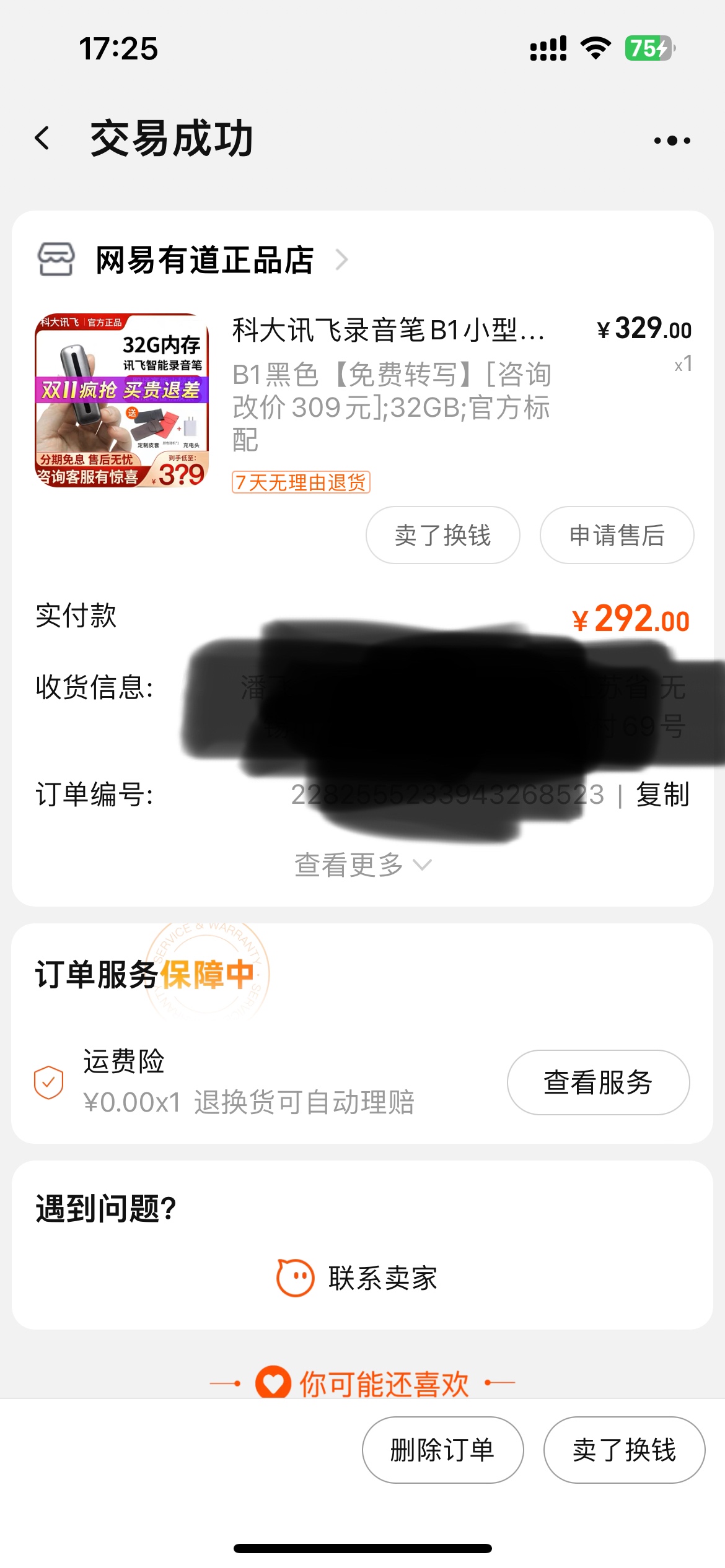This screenshot has height=1568, width=725.
Task: Tap 删除订单 to delete this order
Action: pyautogui.click(x=442, y=1450)
